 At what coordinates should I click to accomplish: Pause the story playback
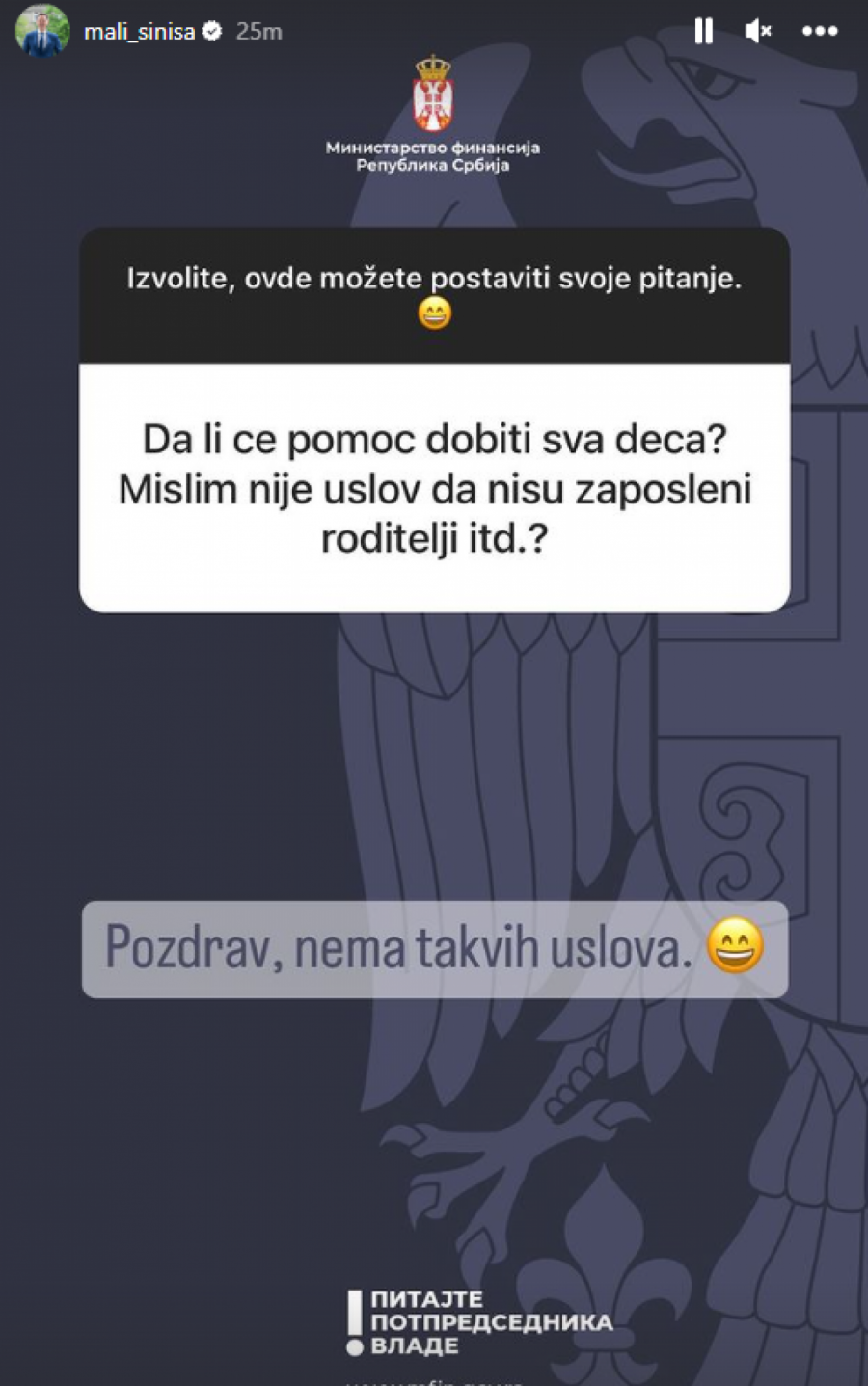click(704, 32)
